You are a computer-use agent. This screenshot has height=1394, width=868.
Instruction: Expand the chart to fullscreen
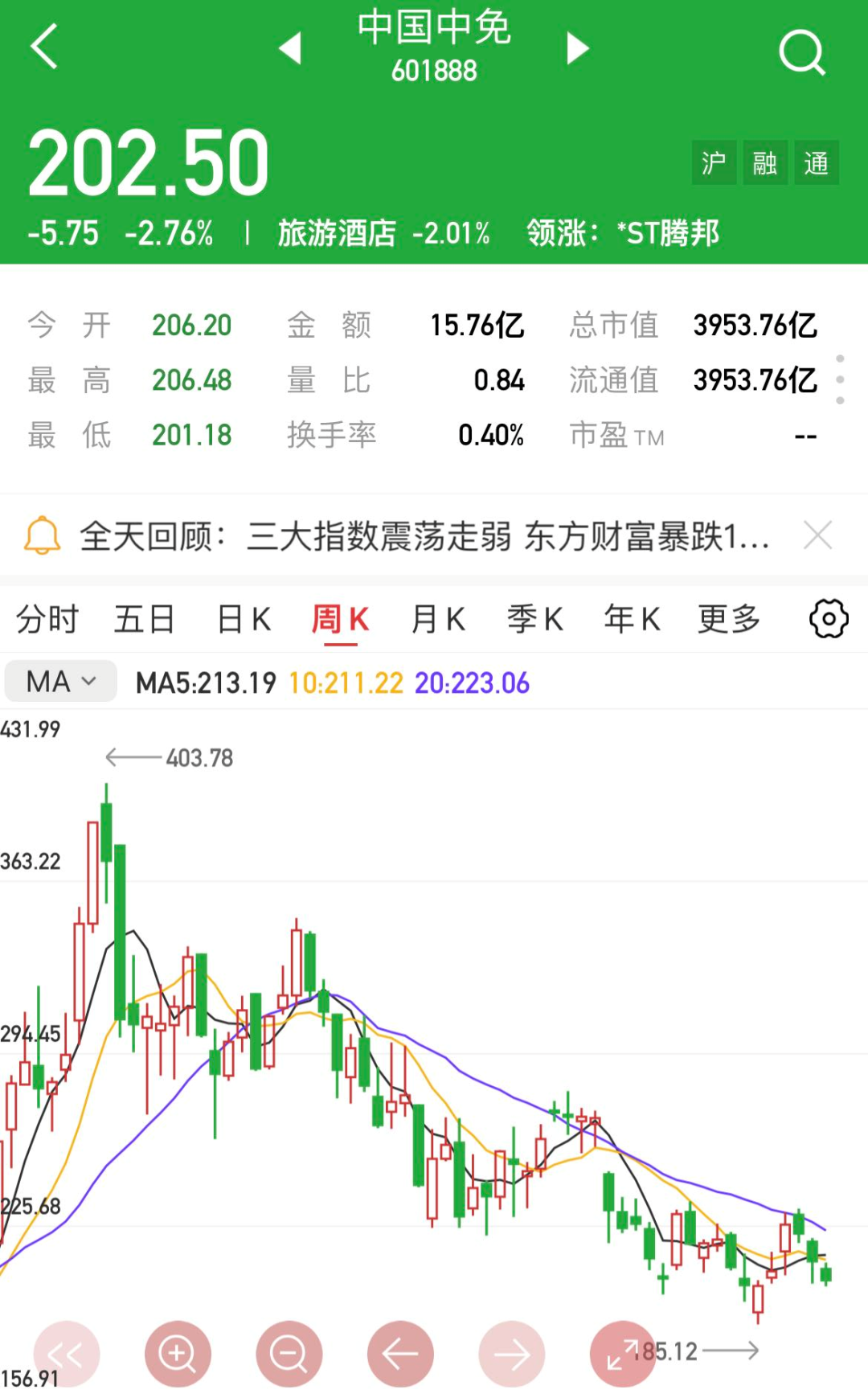[x=622, y=1355]
